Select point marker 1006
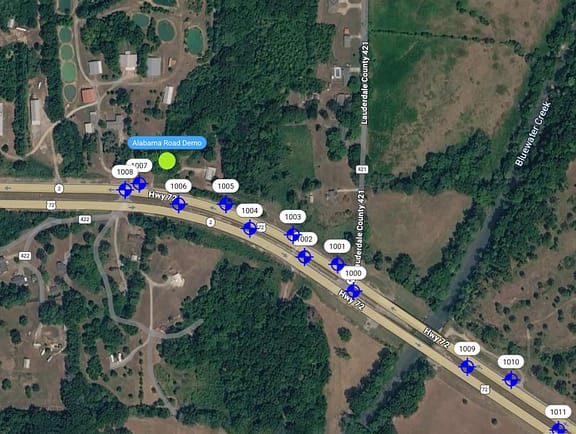Screen dimensions: 576x434 click(x=179, y=204)
